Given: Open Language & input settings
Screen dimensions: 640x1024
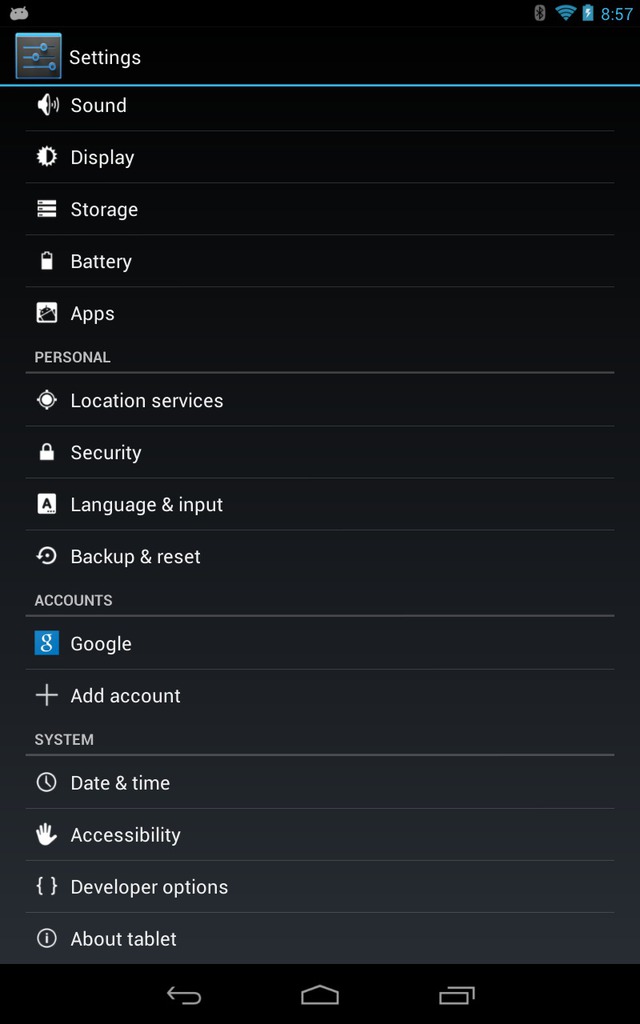Looking at the screenshot, I should point(320,504).
